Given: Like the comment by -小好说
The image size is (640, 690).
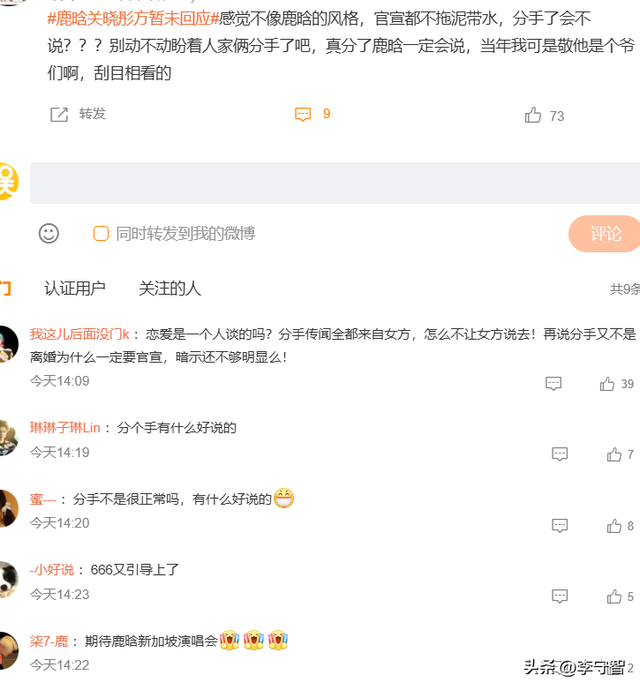Looking at the screenshot, I should pyautogui.click(x=613, y=596).
